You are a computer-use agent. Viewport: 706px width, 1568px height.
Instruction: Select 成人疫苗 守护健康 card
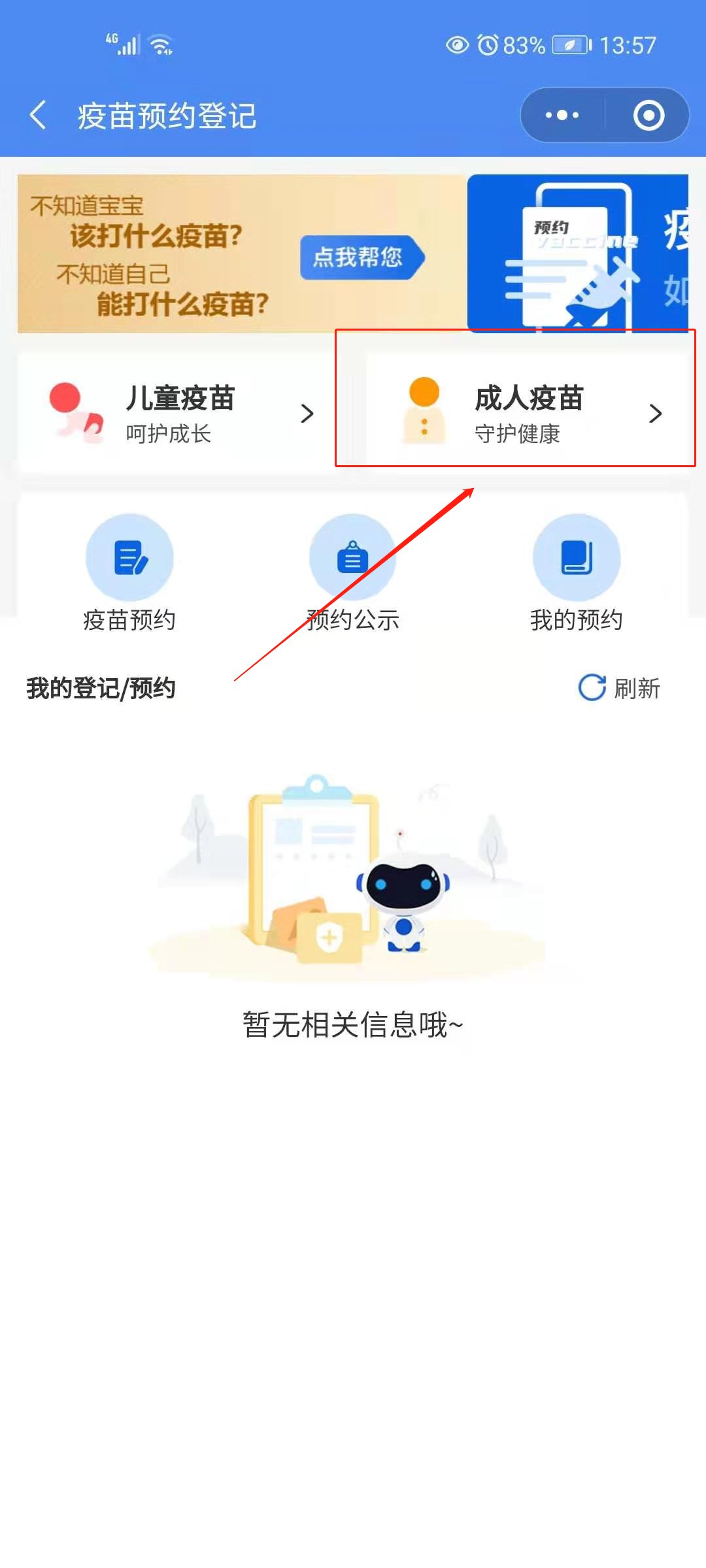point(528,413)
